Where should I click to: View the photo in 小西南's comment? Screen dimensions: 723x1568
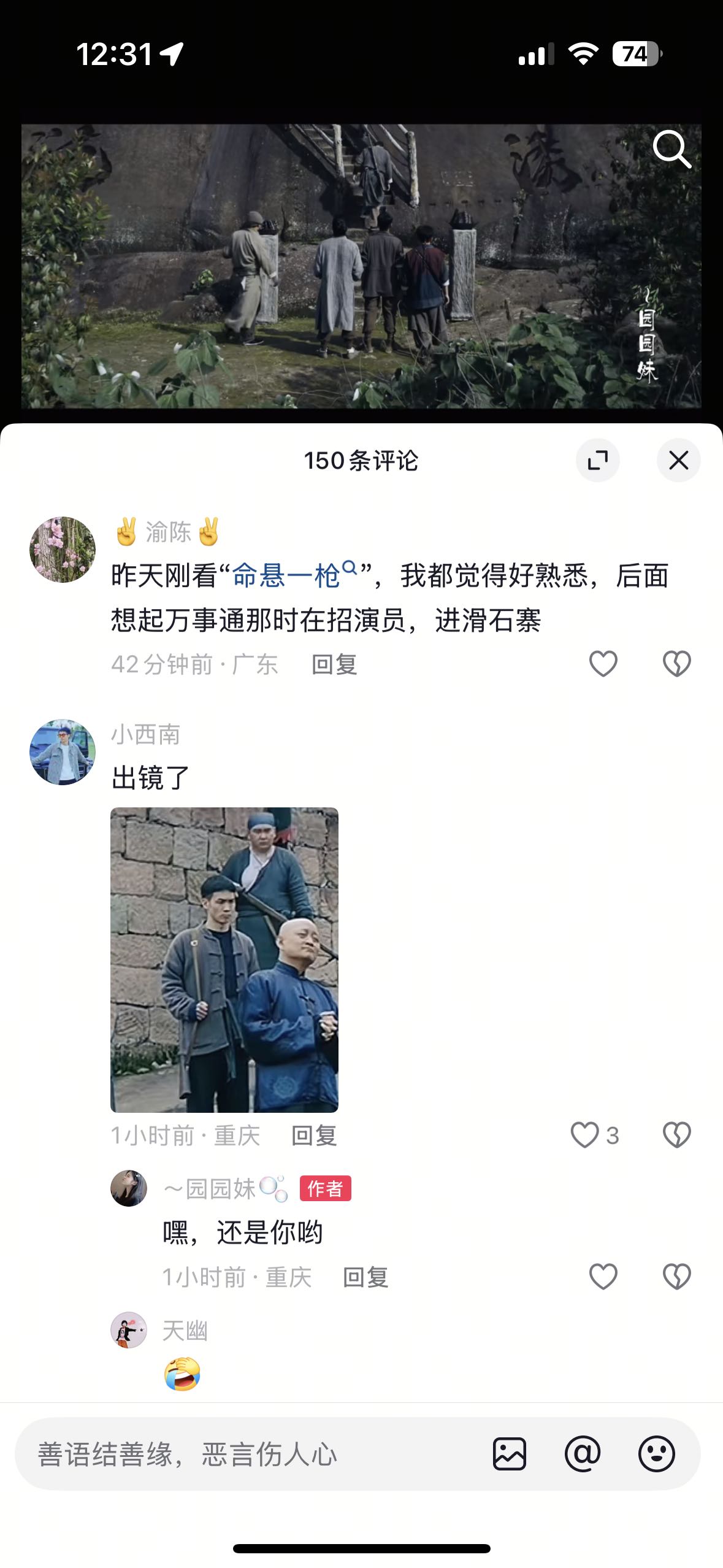click(x=224, y=959)
